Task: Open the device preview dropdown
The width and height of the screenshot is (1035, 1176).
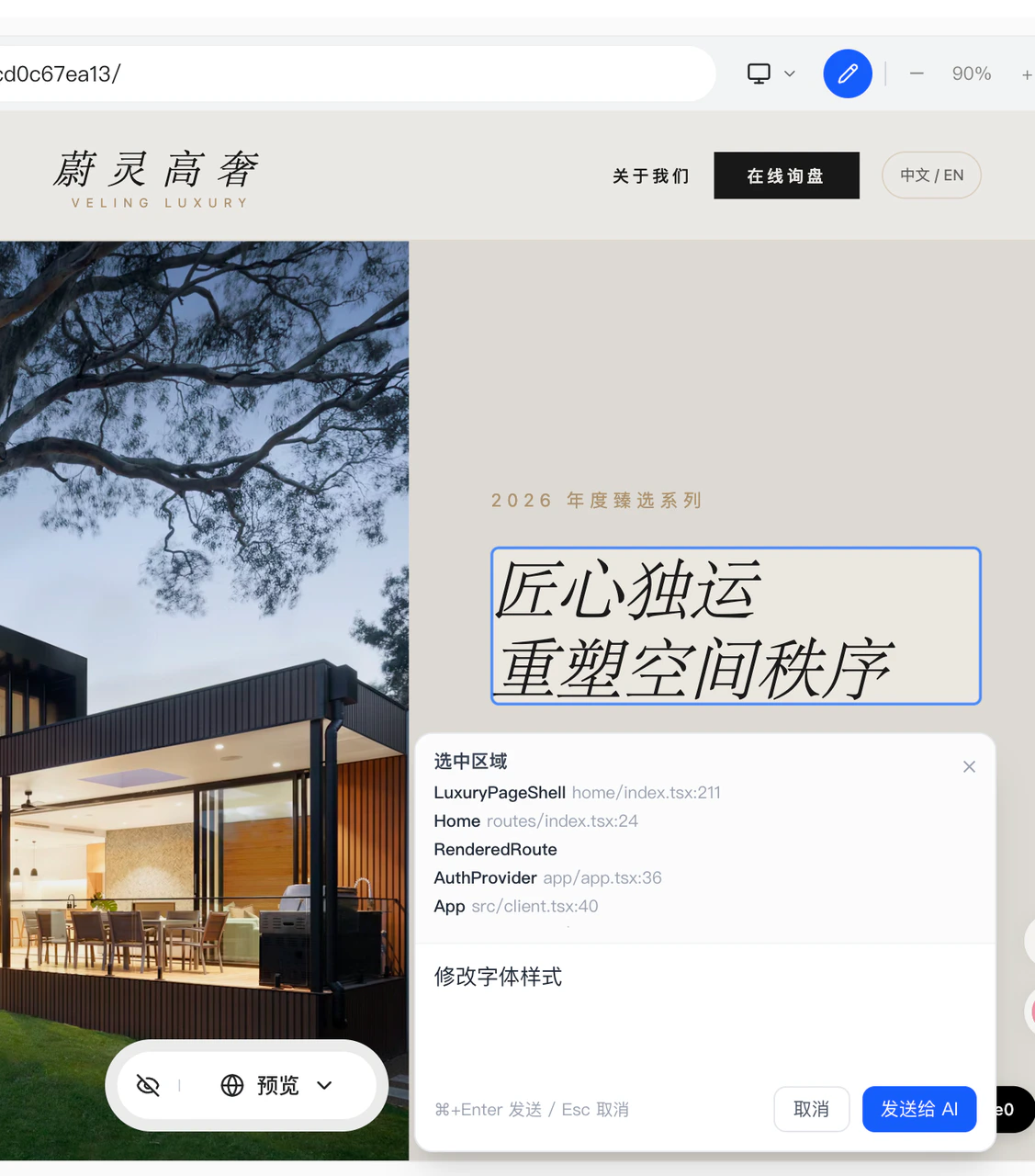Action: coord(771,73)
